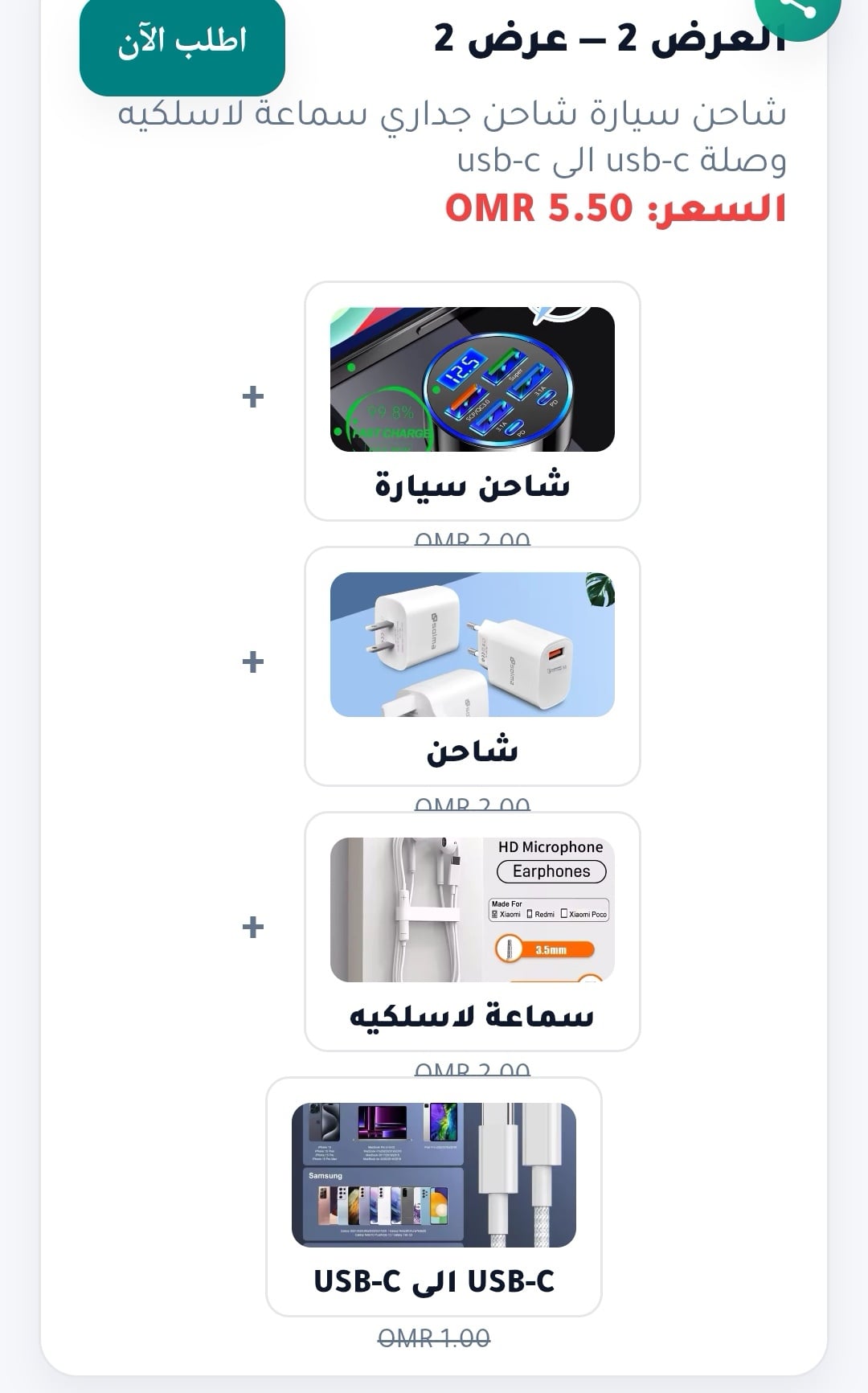
Task: Tap the share floating button
Action: (798, 11)
